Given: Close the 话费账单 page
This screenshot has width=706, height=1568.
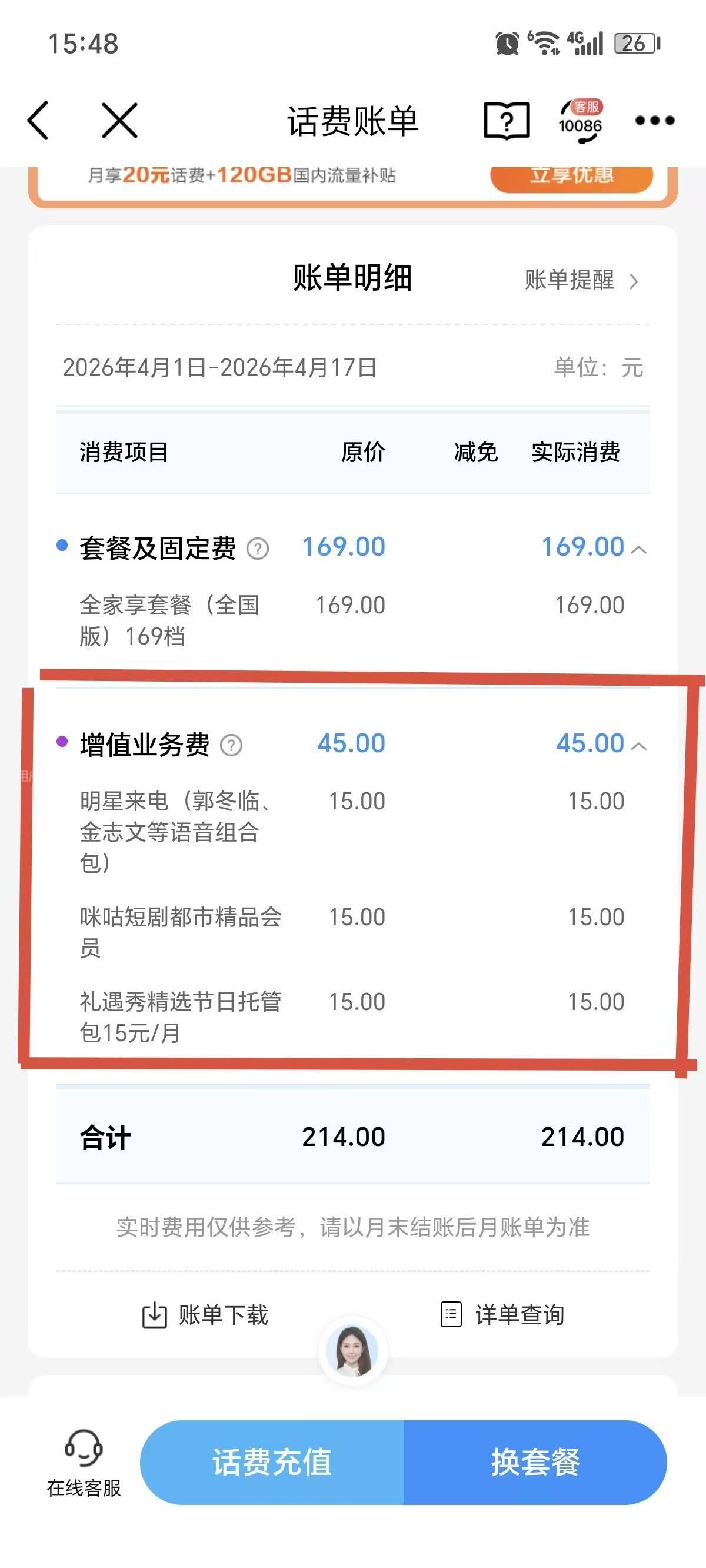Looking at the screenshot, I should (x=119, y=121).
